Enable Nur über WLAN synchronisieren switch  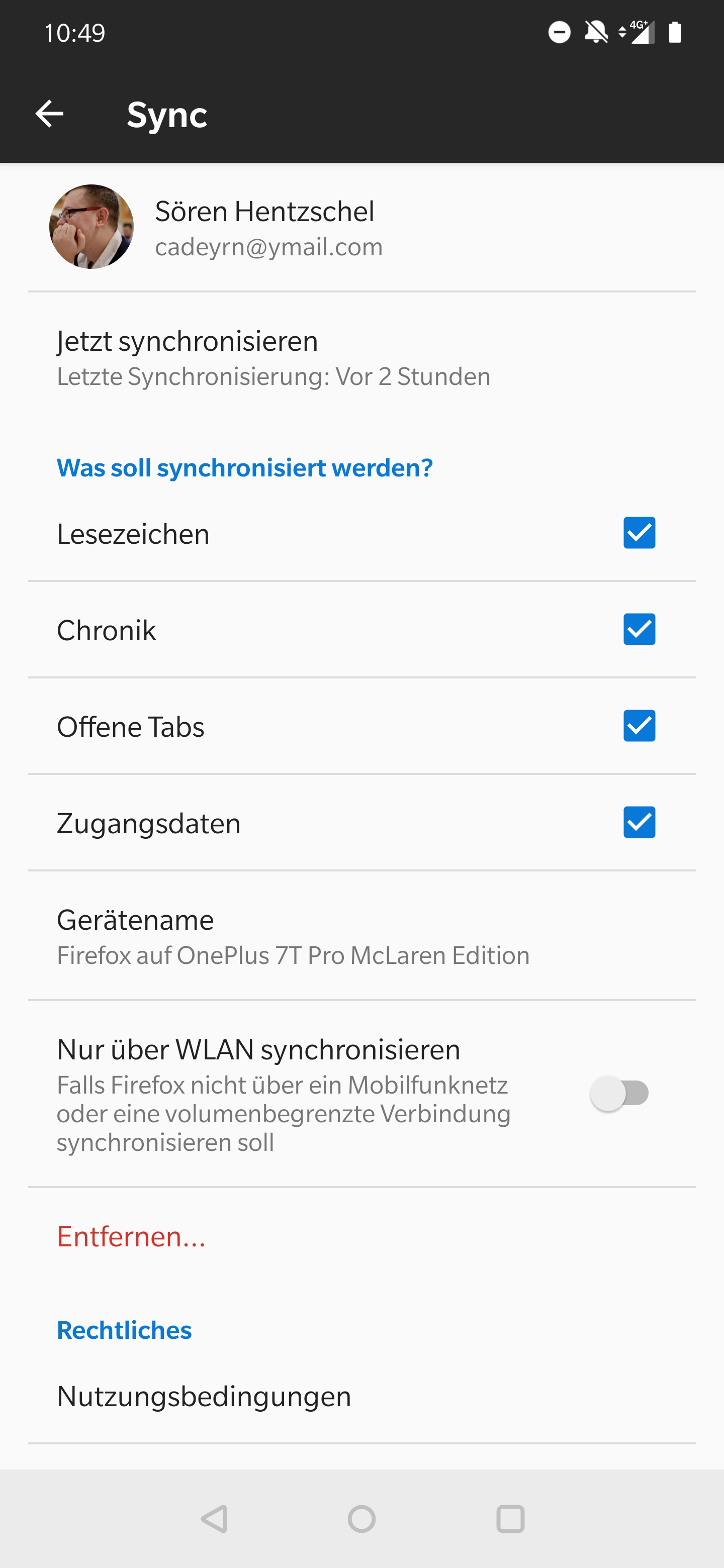(619, 1093)
